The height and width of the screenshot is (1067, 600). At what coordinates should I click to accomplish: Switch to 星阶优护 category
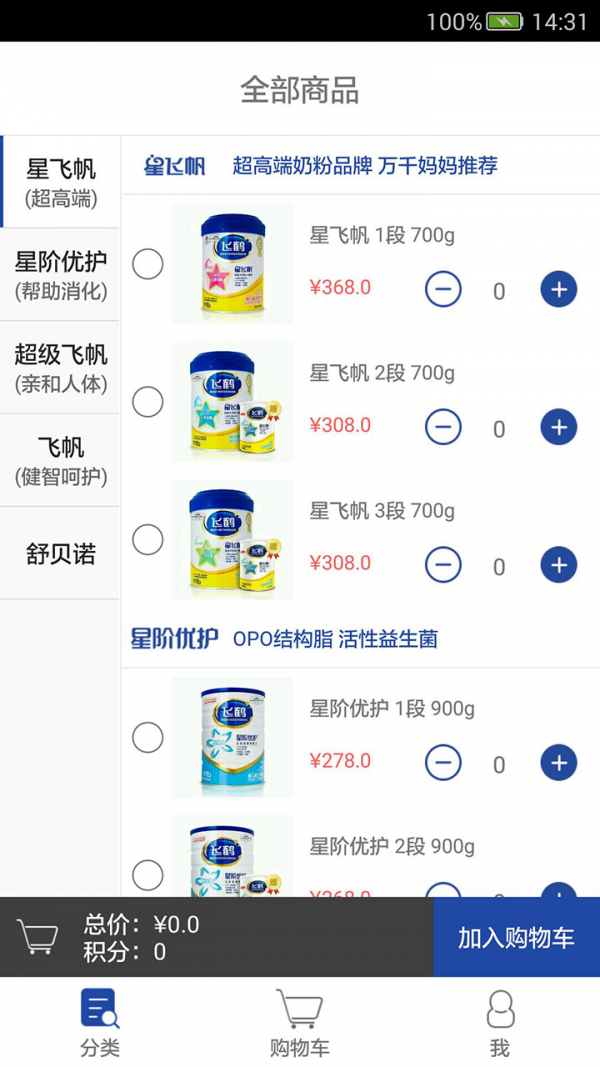pyautogui.click(x=60, y=275)
